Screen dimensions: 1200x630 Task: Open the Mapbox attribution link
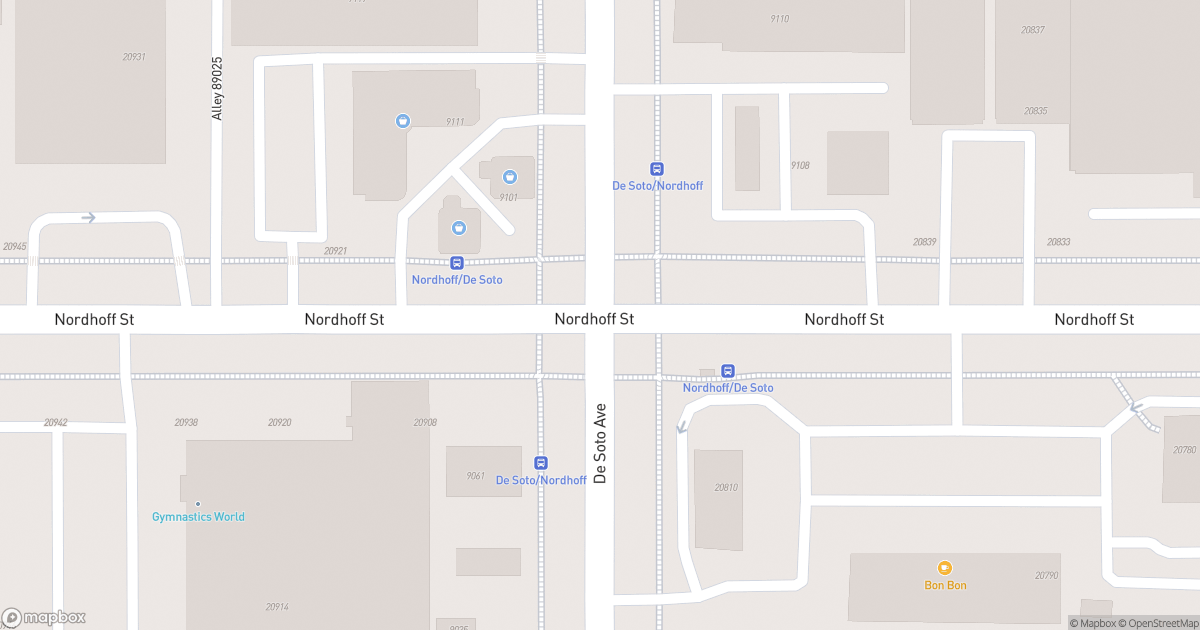click(1095, 623)
